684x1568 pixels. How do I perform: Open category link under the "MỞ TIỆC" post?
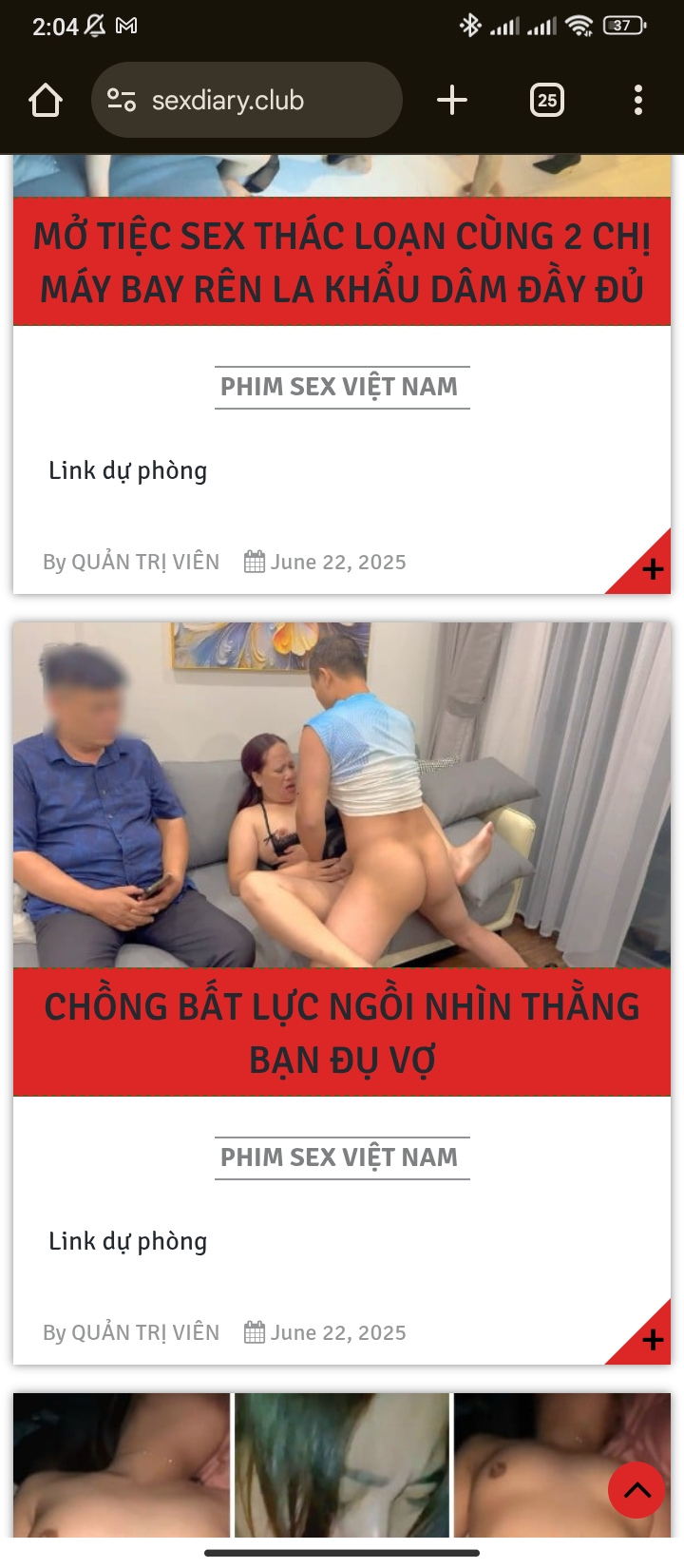coord(340,387)
